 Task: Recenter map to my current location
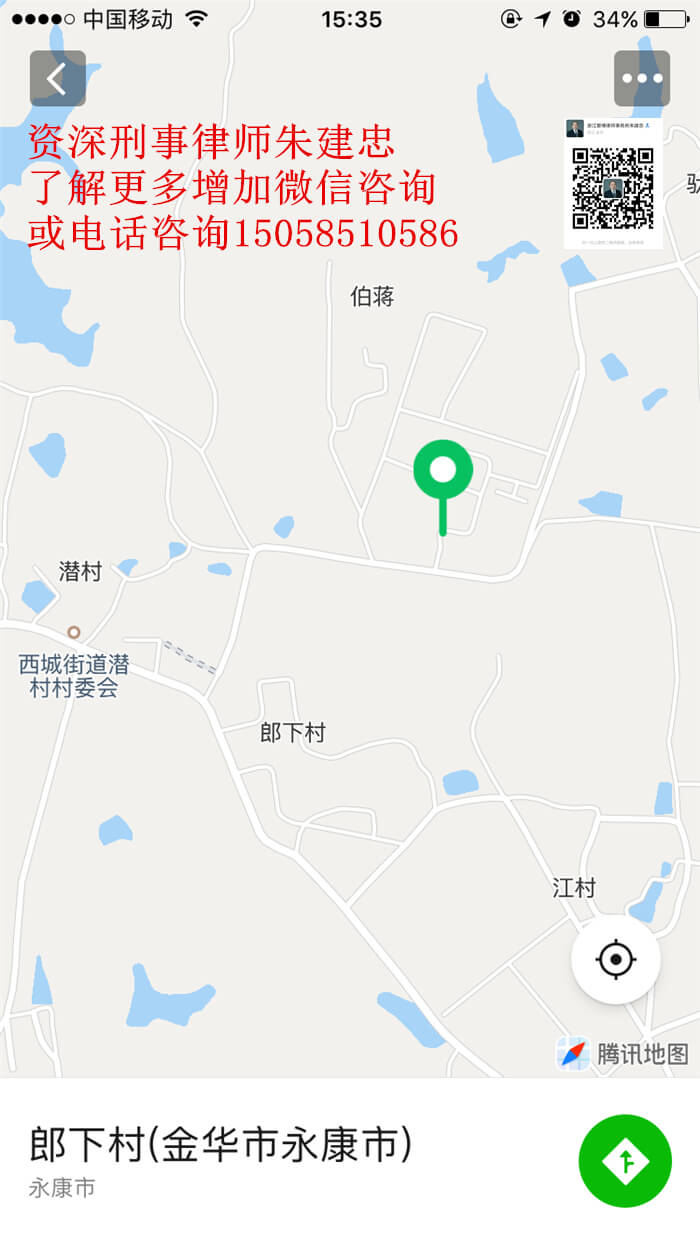(x=615, y=960)
